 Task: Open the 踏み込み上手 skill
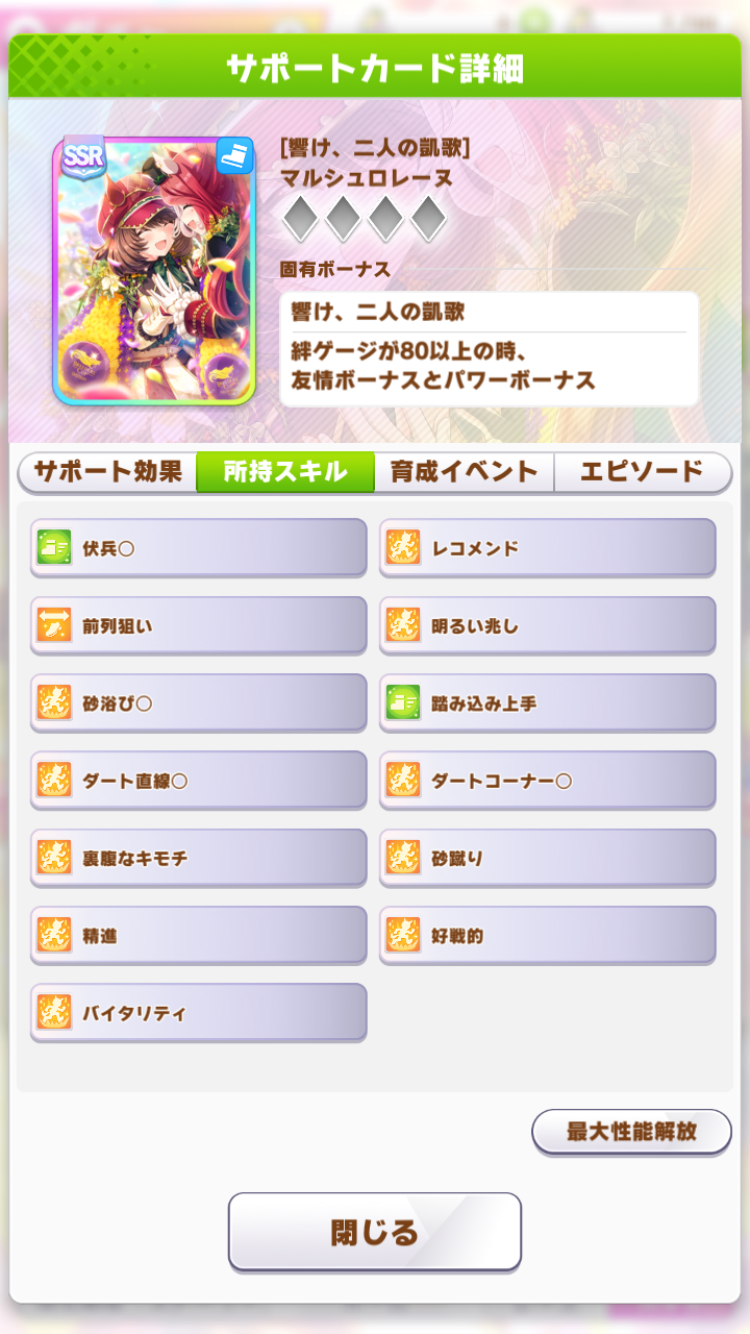548,703
